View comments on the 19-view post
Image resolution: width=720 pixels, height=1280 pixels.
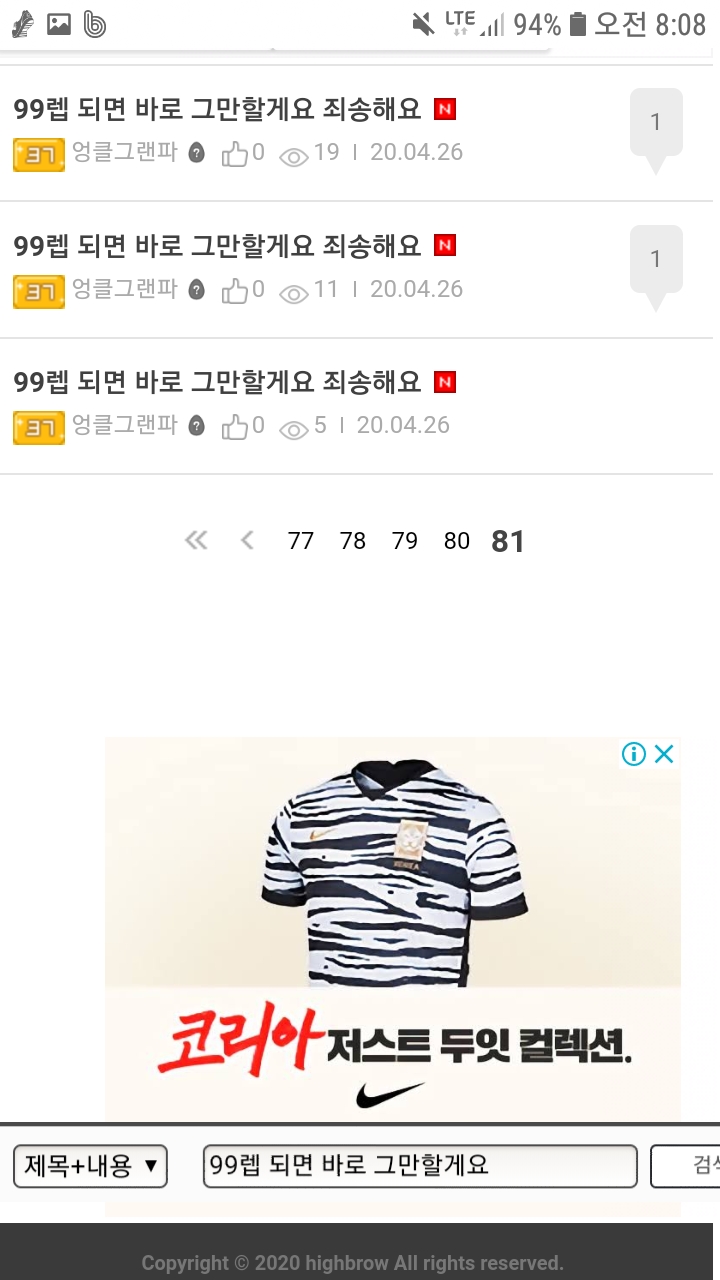coord(656,124)
